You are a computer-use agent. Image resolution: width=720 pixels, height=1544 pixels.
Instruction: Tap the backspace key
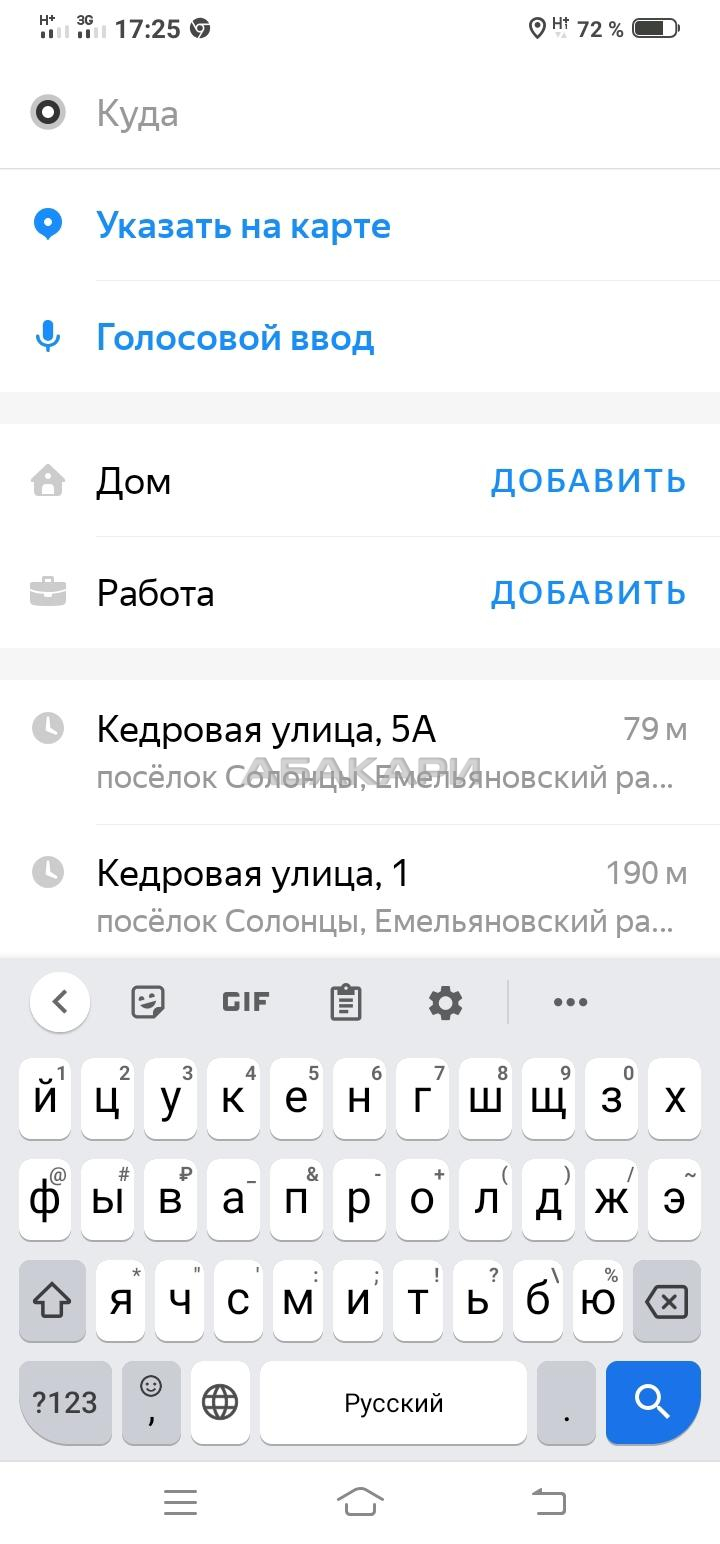click(666, 1301)
